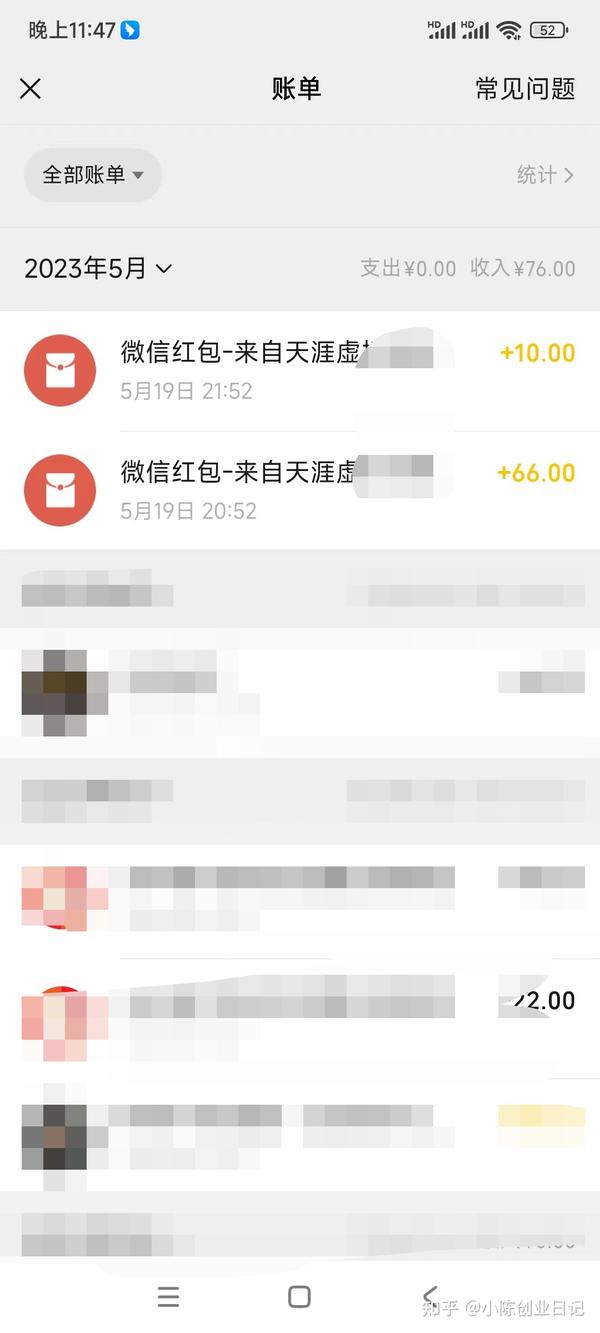This screenshot has height=1333, width=600.
Task: Close the 账单 page
Action: [x=31, y=89]
